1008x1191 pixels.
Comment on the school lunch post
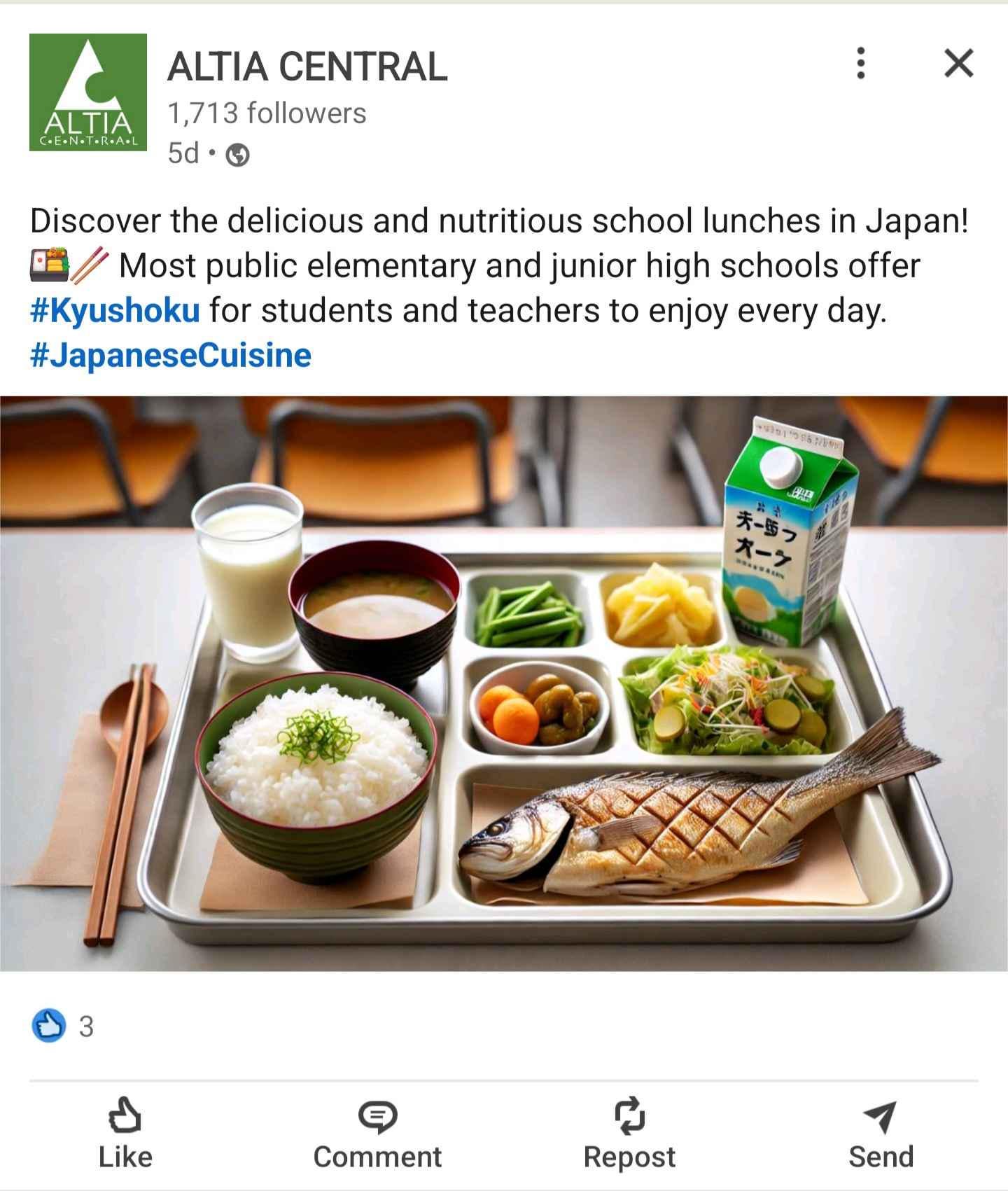(x=377, y=1135)
